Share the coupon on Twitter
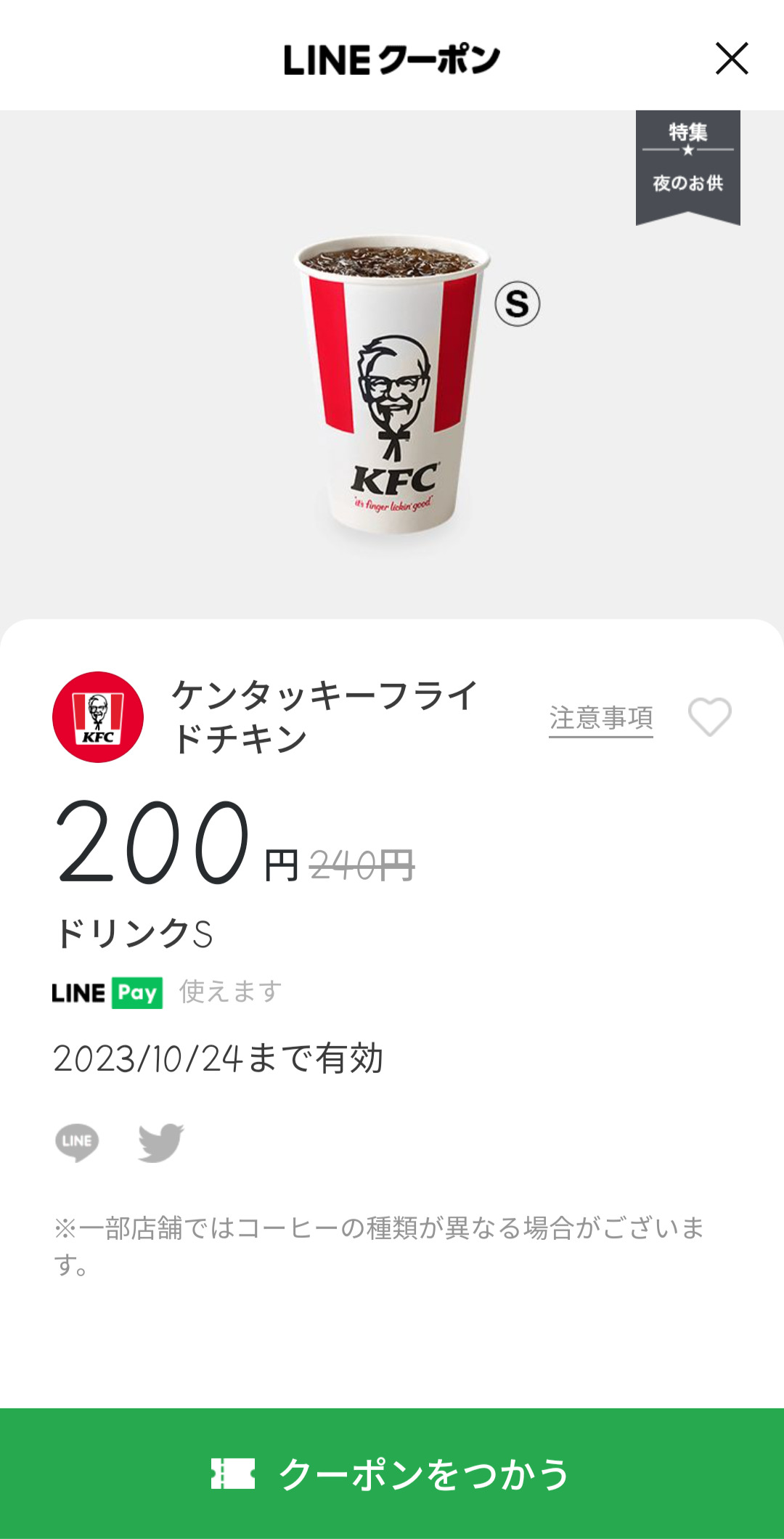The height and width of the screenshot is (1539, 784). click(x=161, y=1142)
